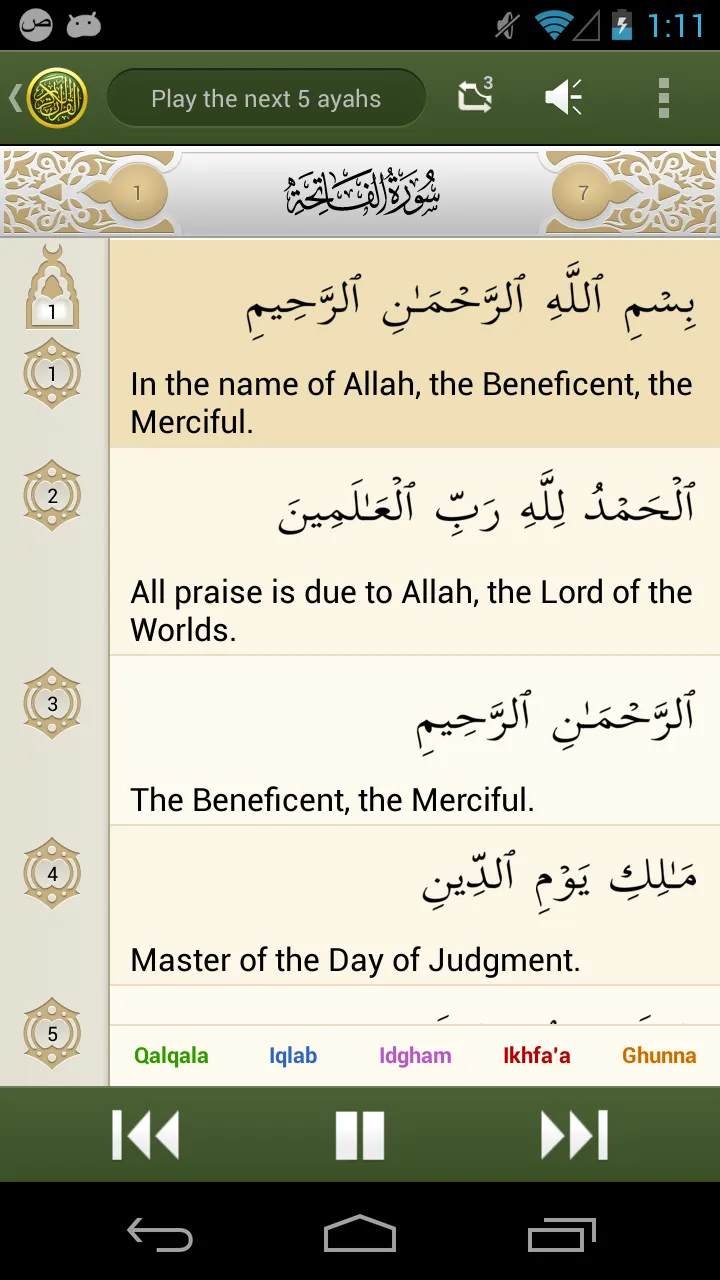Tap the Surah Al-Fatihah title header
Image resolution: width=720 pixels, height=1280 pixels.
(360, 193)
